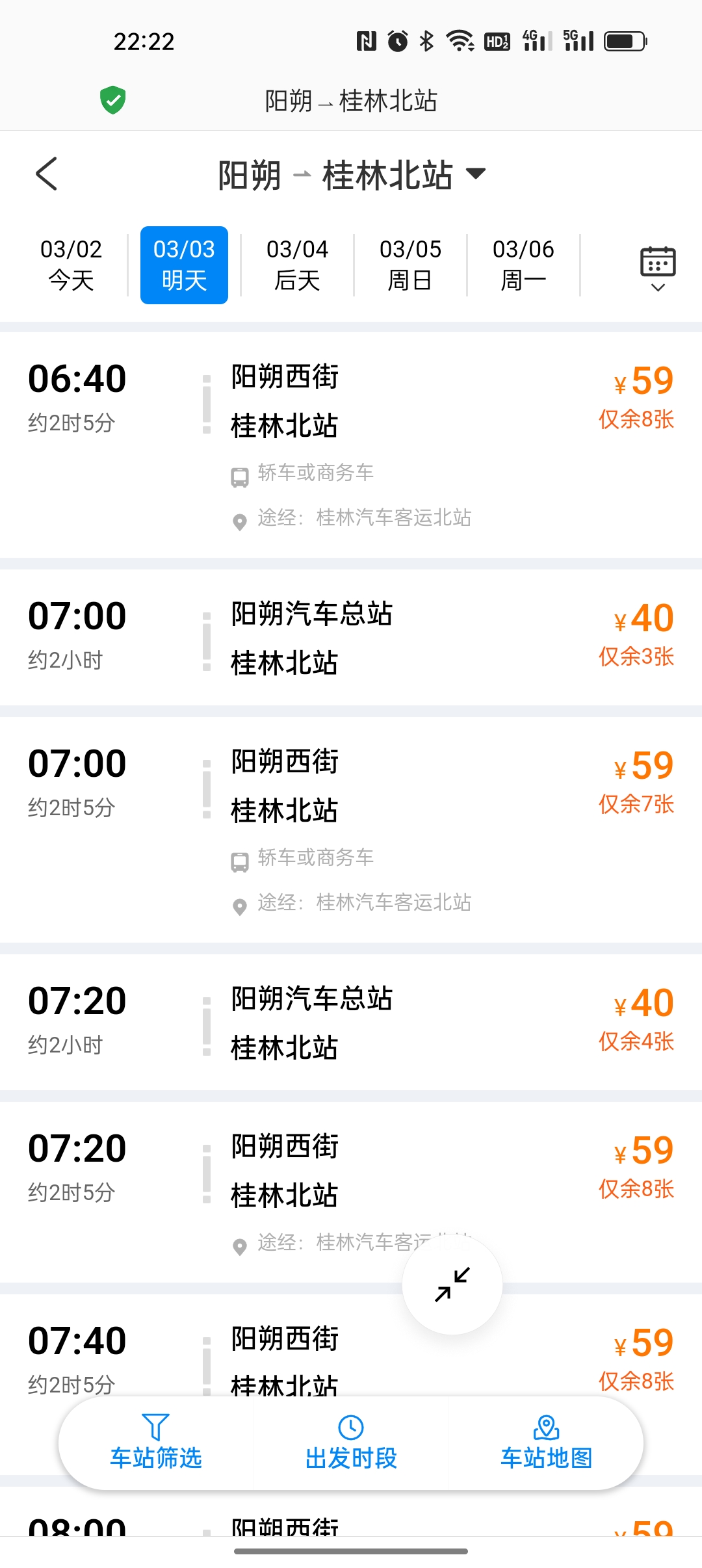Select the 07:20 阳朔汽车总站 trip at ¥40
Image resolution: width=702 pixels, height=1568 pixels.
click(x=351, y=1023)
